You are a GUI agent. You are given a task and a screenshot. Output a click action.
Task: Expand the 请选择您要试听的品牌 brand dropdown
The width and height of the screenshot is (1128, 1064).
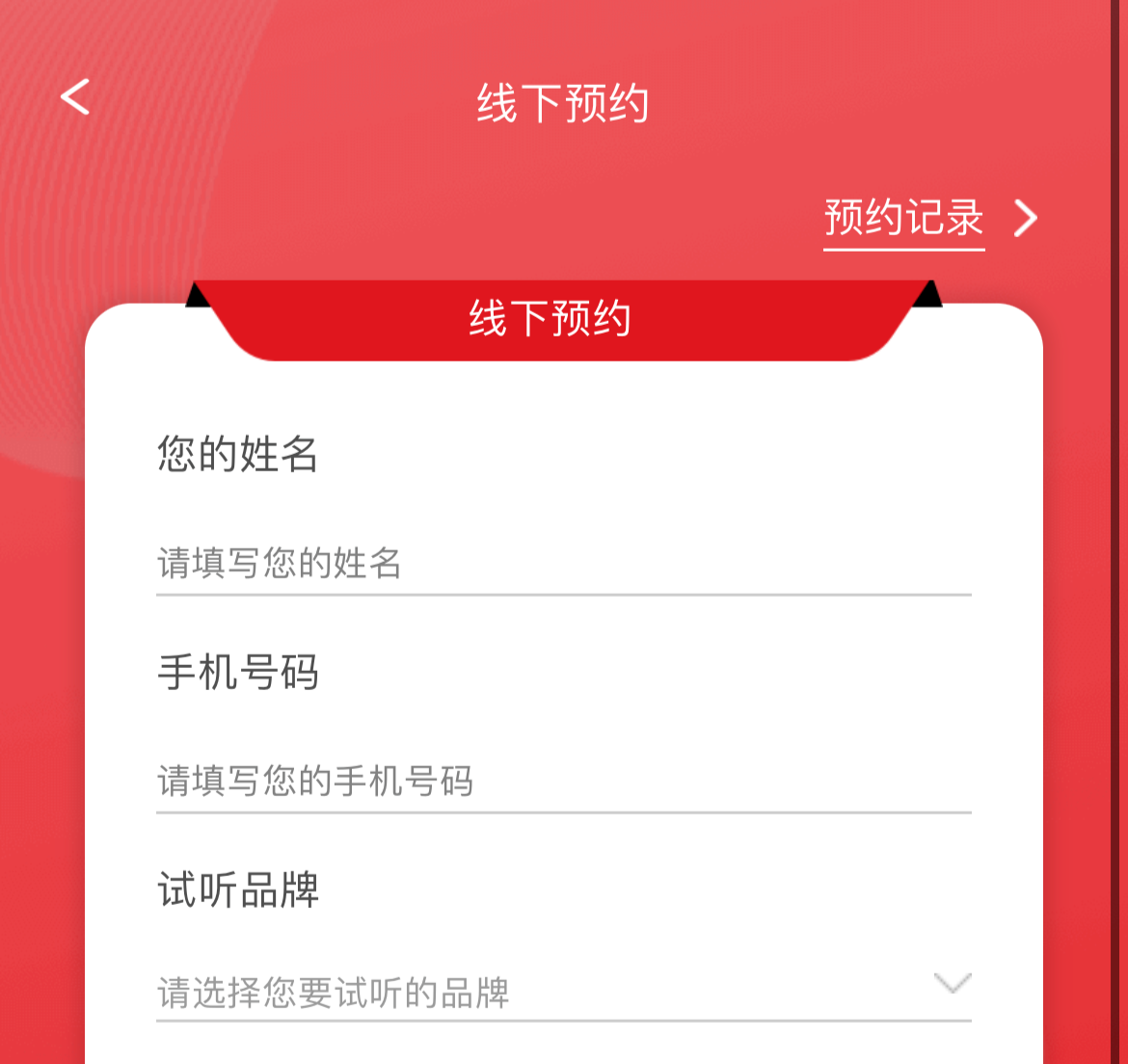tap(563, 991)
